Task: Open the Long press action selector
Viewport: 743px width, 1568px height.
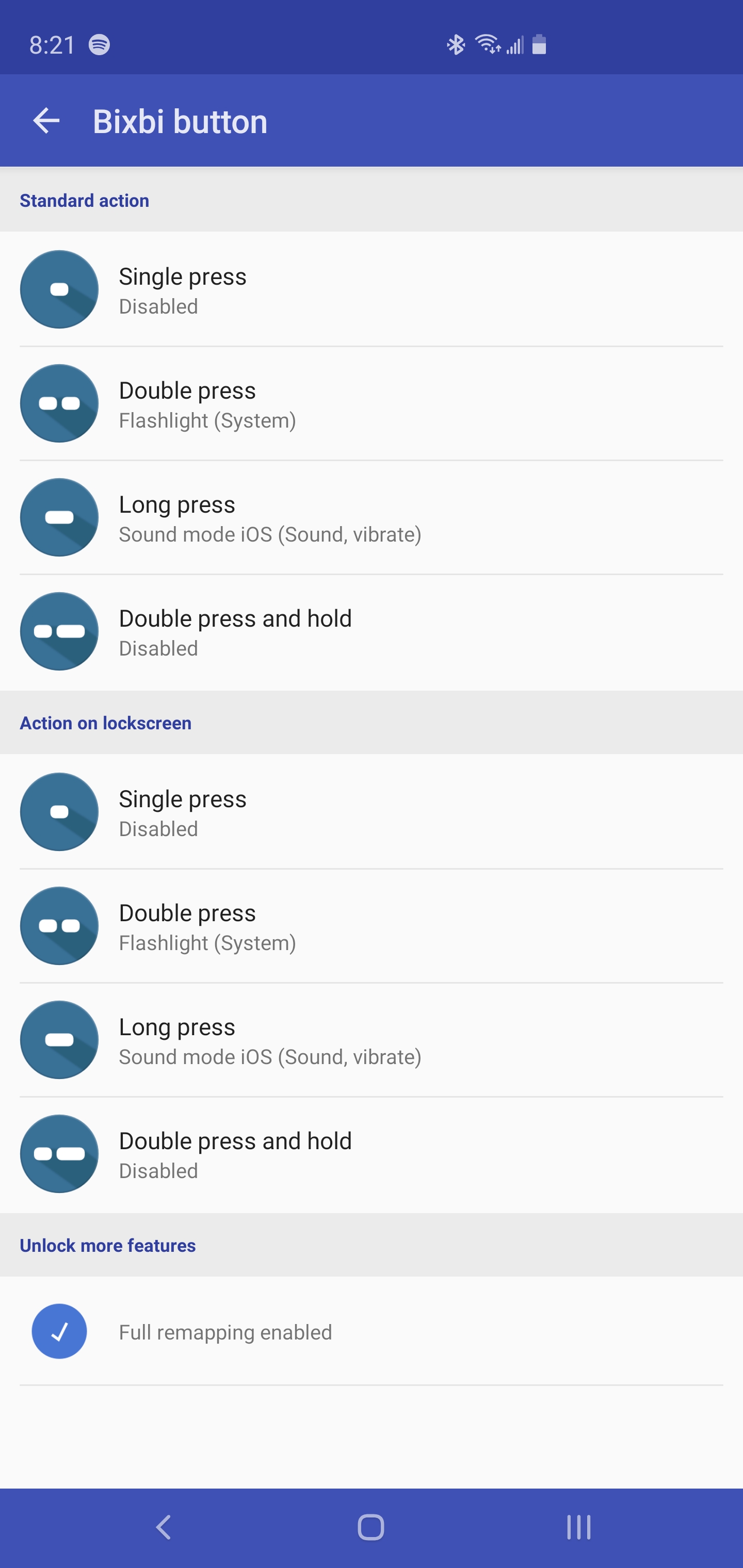Action: [x=244, y=517]
